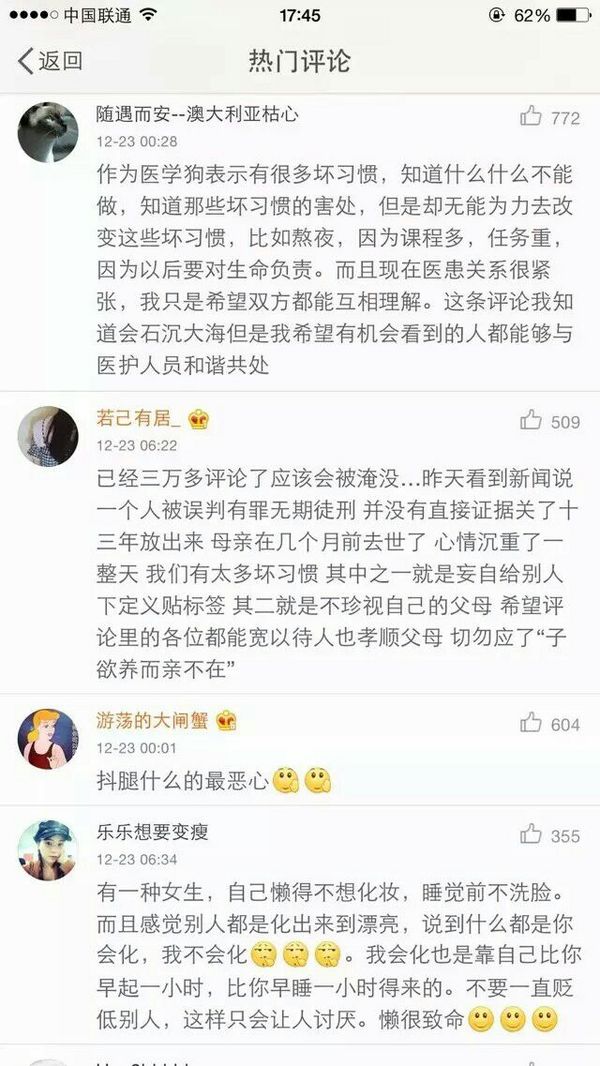Viewport: 600px width, 1066px height.
Task: Open username 游荡的大闸蟹 profile
Action: [152, 721]
